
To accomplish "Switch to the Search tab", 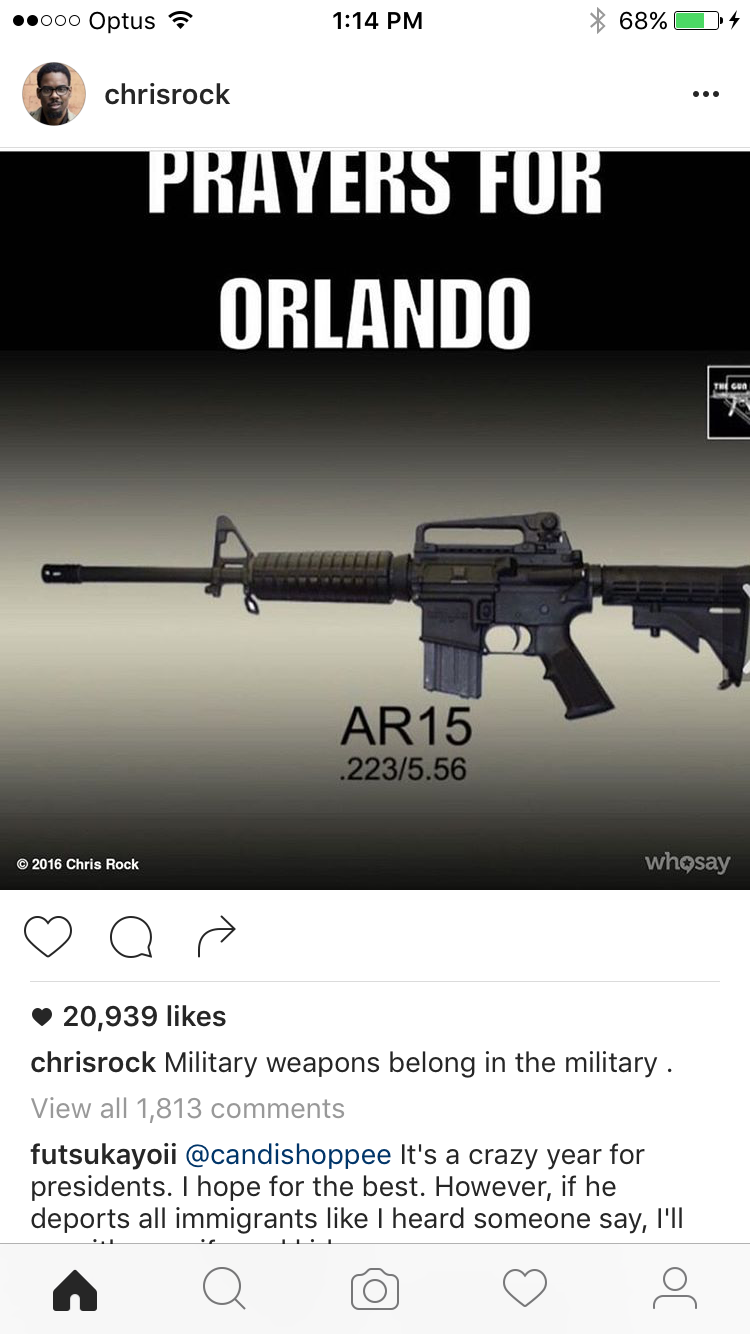I will (224, 1289).
